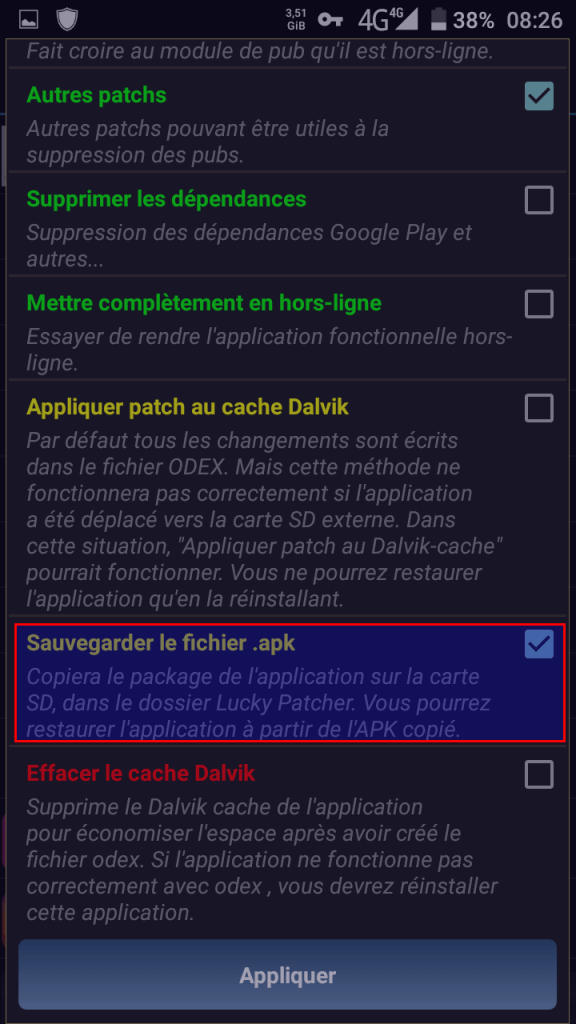
Task: Uncheck the Autres patchs checkbox
Action: click(x=539, y=96)
